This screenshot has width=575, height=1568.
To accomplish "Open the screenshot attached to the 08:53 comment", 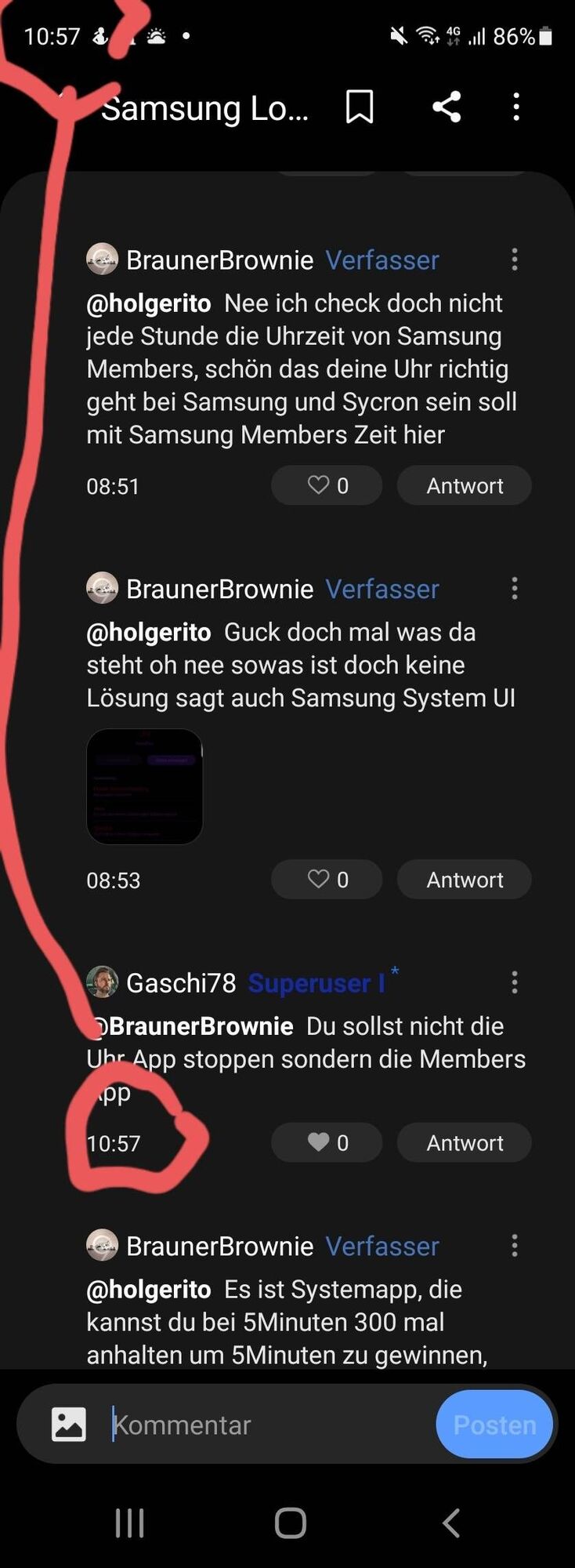I will 145,786.
